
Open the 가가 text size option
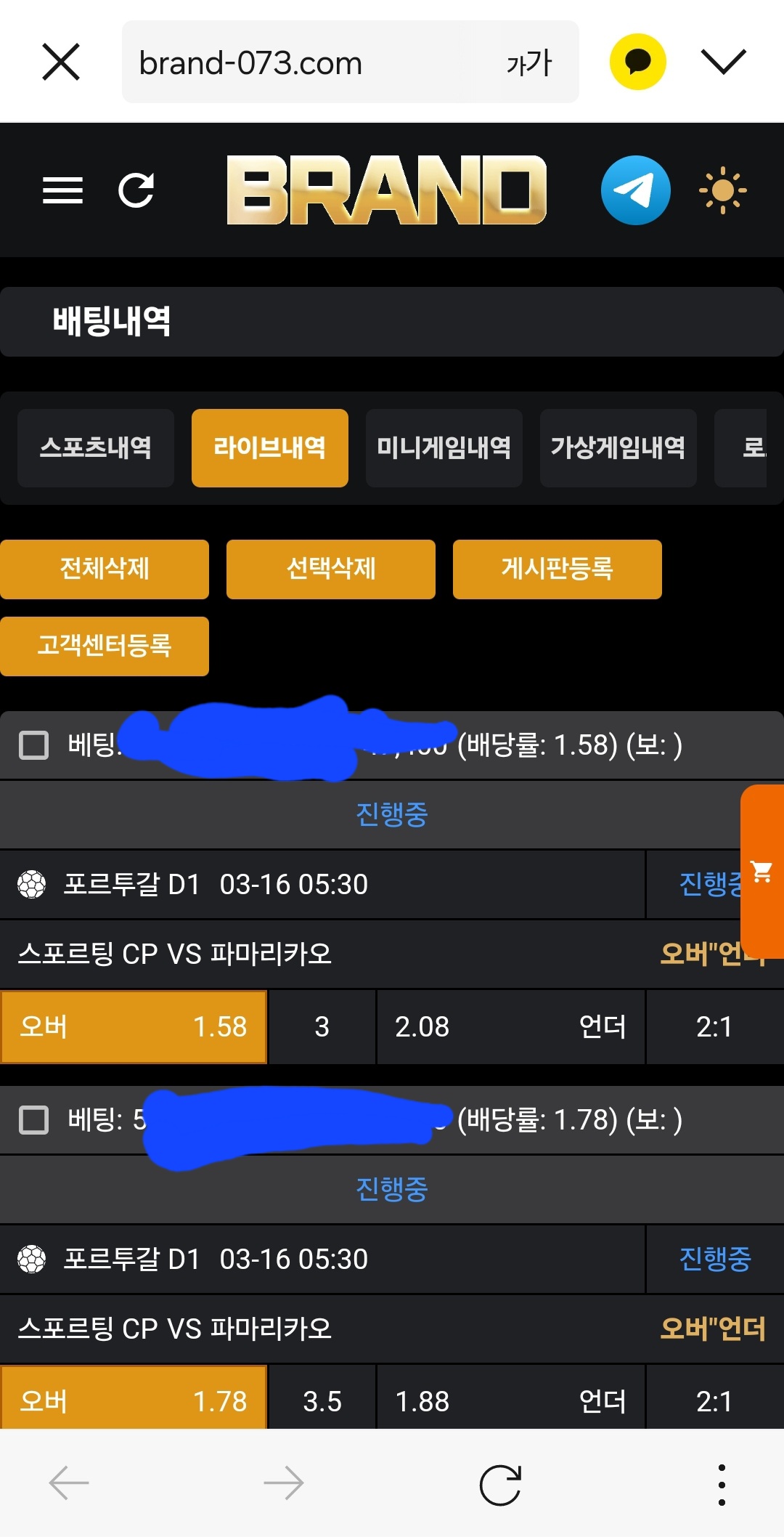[x=529, y=62]
